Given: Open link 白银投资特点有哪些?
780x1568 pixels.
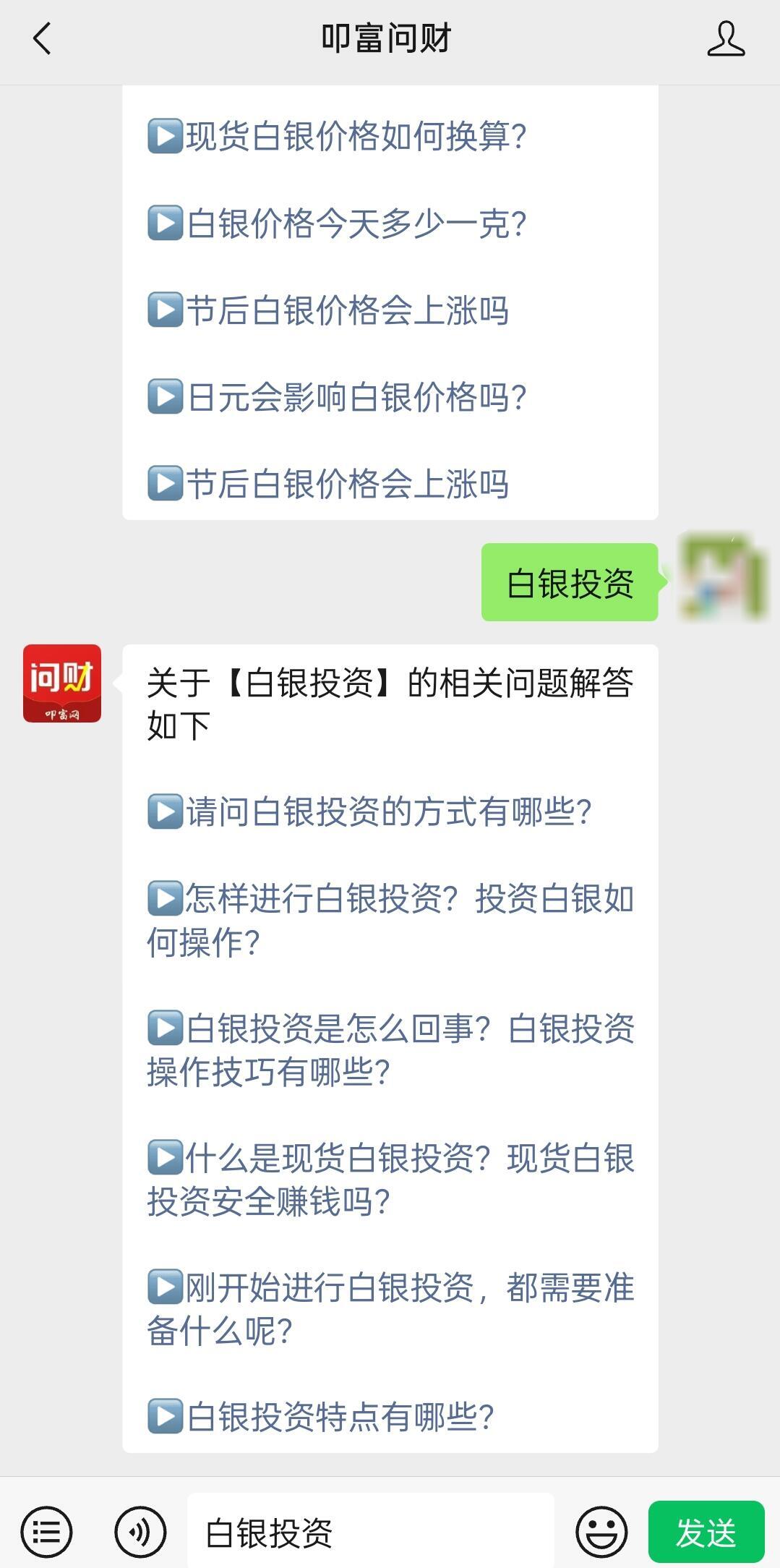Looking at the screenshot, I should point(321,1417).
